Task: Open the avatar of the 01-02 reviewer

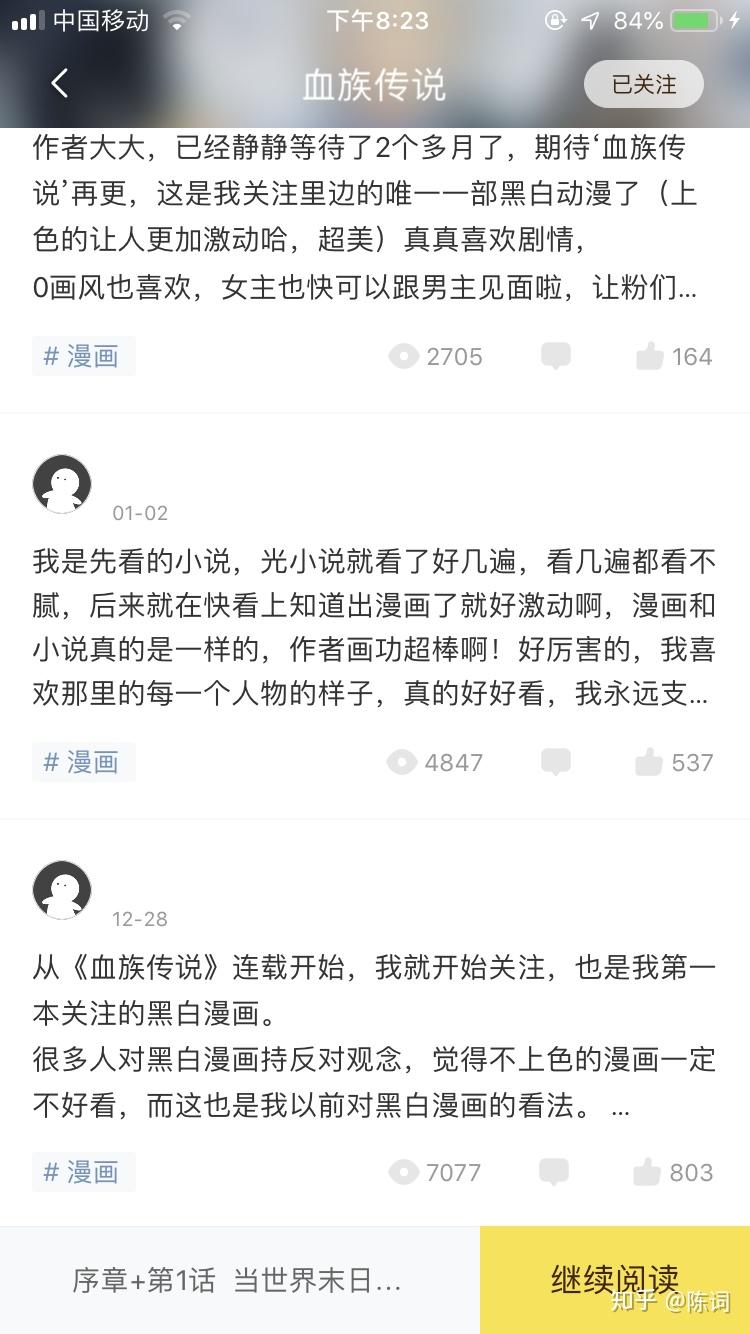Action: click(62, 484)
